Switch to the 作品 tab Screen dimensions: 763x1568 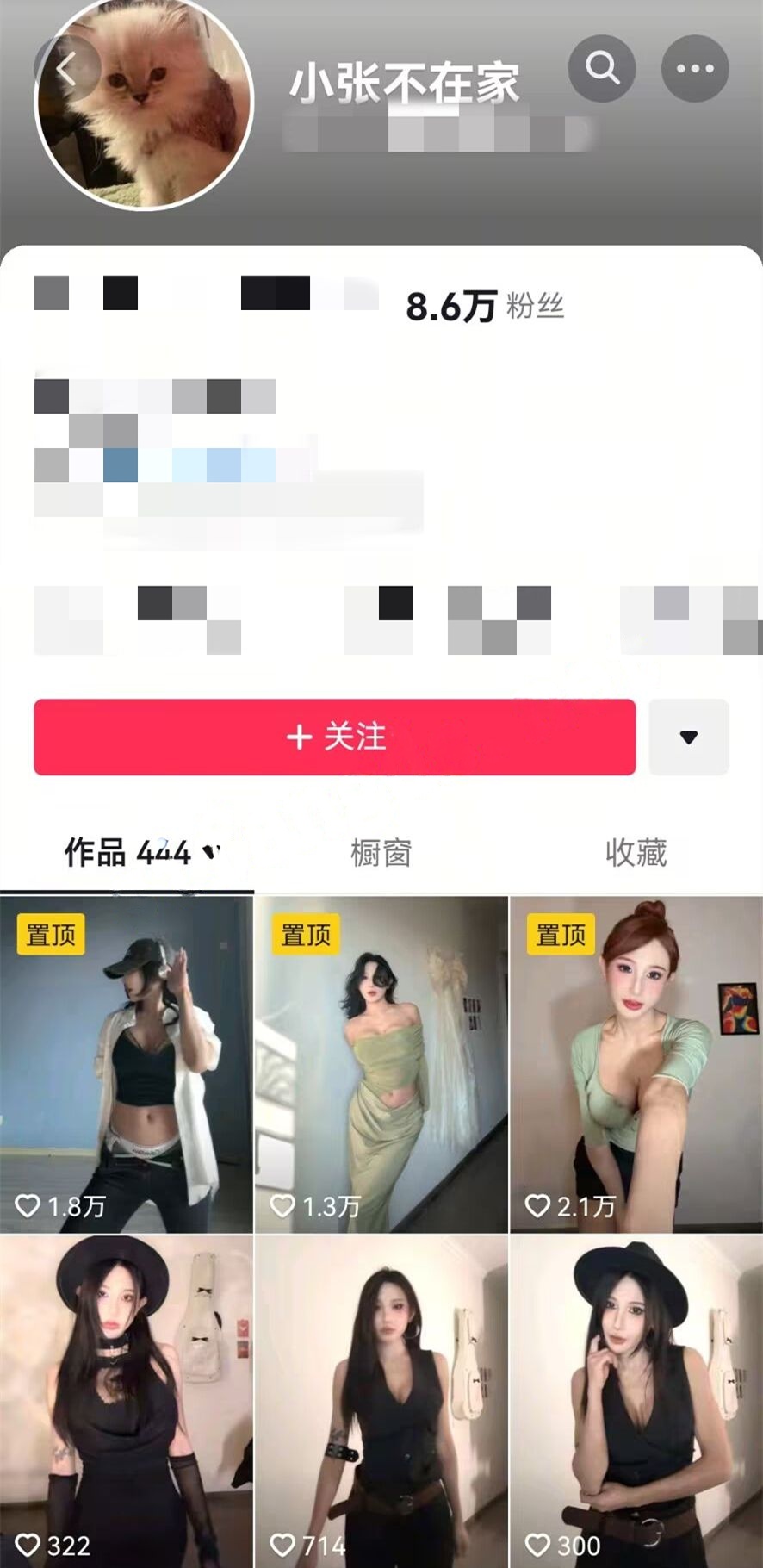(x=127, y=852)
